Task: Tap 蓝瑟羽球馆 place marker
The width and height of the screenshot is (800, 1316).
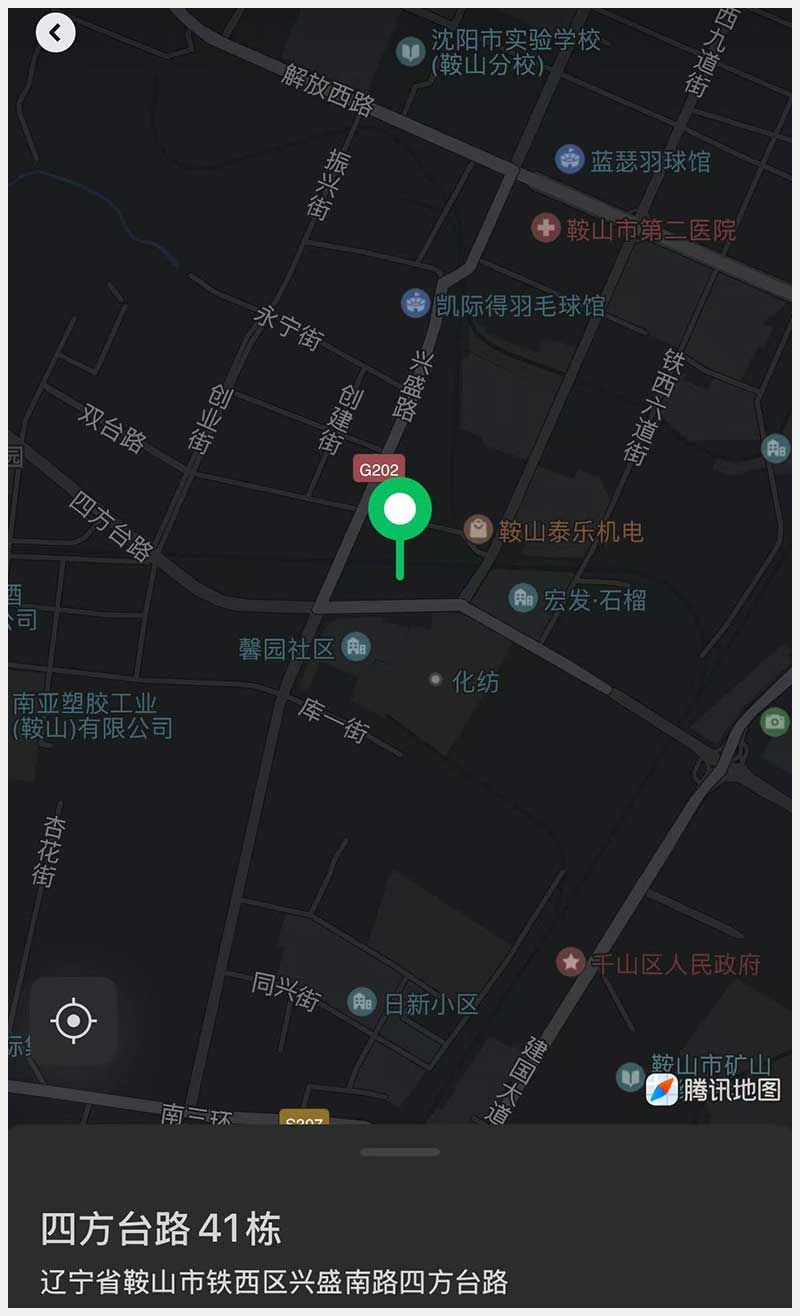Action: (x=570, y=160)
